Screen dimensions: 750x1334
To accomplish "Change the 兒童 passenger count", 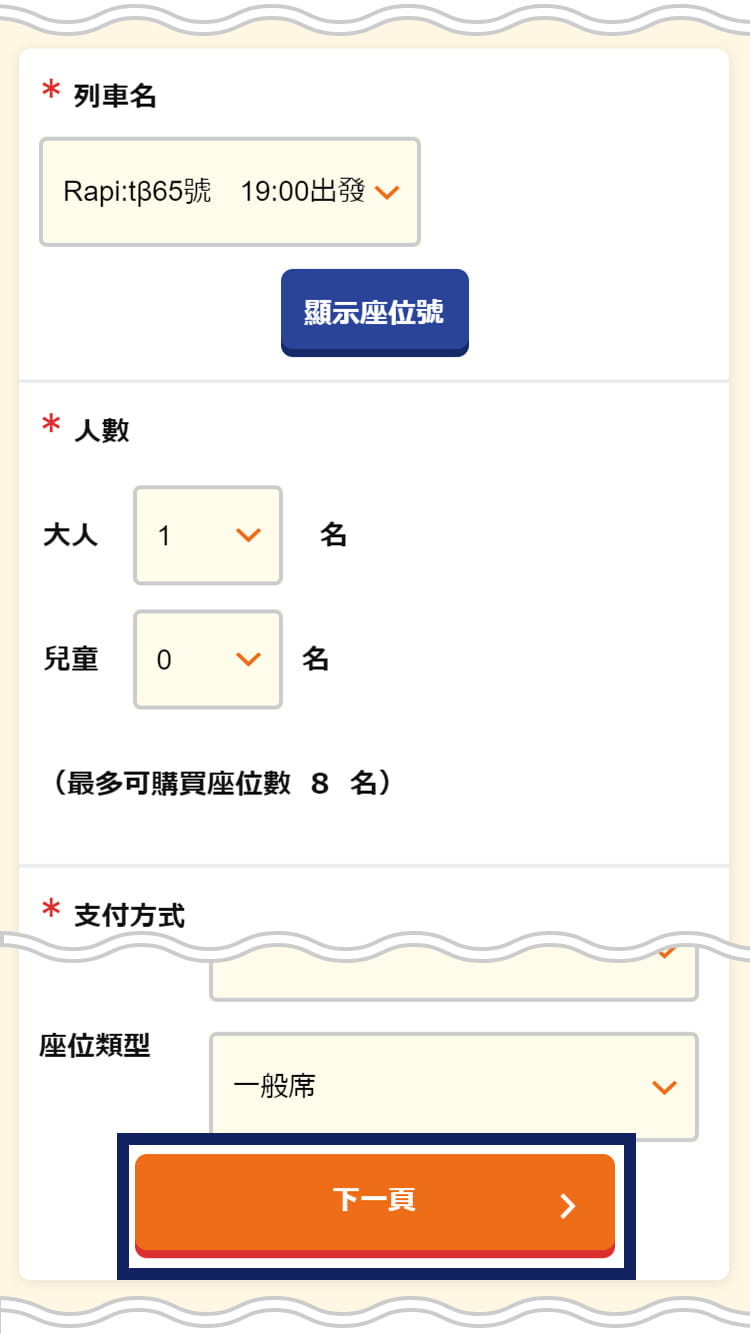I will tap(208, 659).
